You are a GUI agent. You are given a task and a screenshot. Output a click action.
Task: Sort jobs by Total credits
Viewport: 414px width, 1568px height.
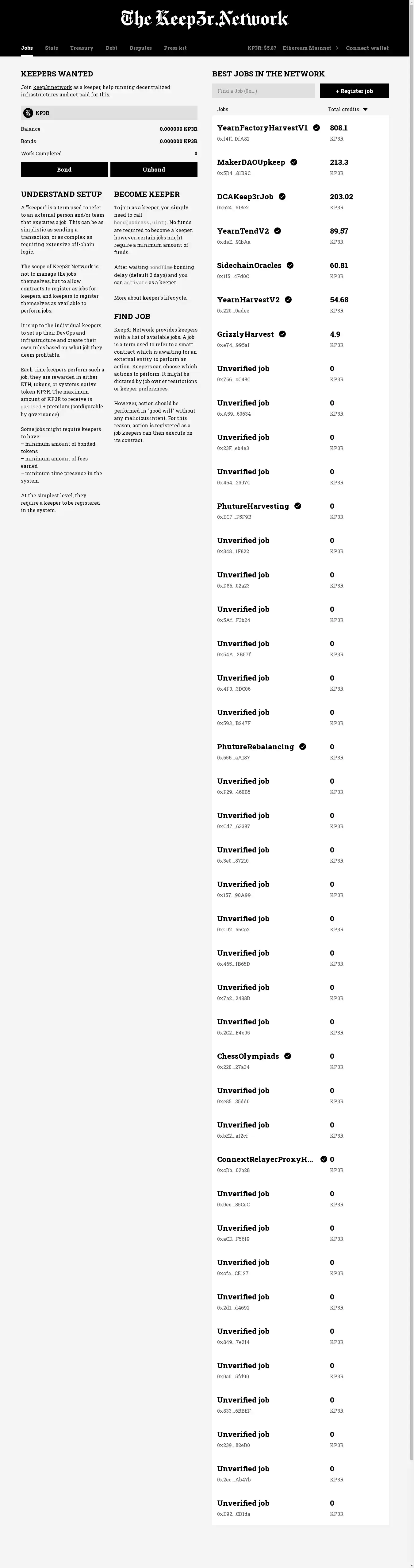click(348, 110)
